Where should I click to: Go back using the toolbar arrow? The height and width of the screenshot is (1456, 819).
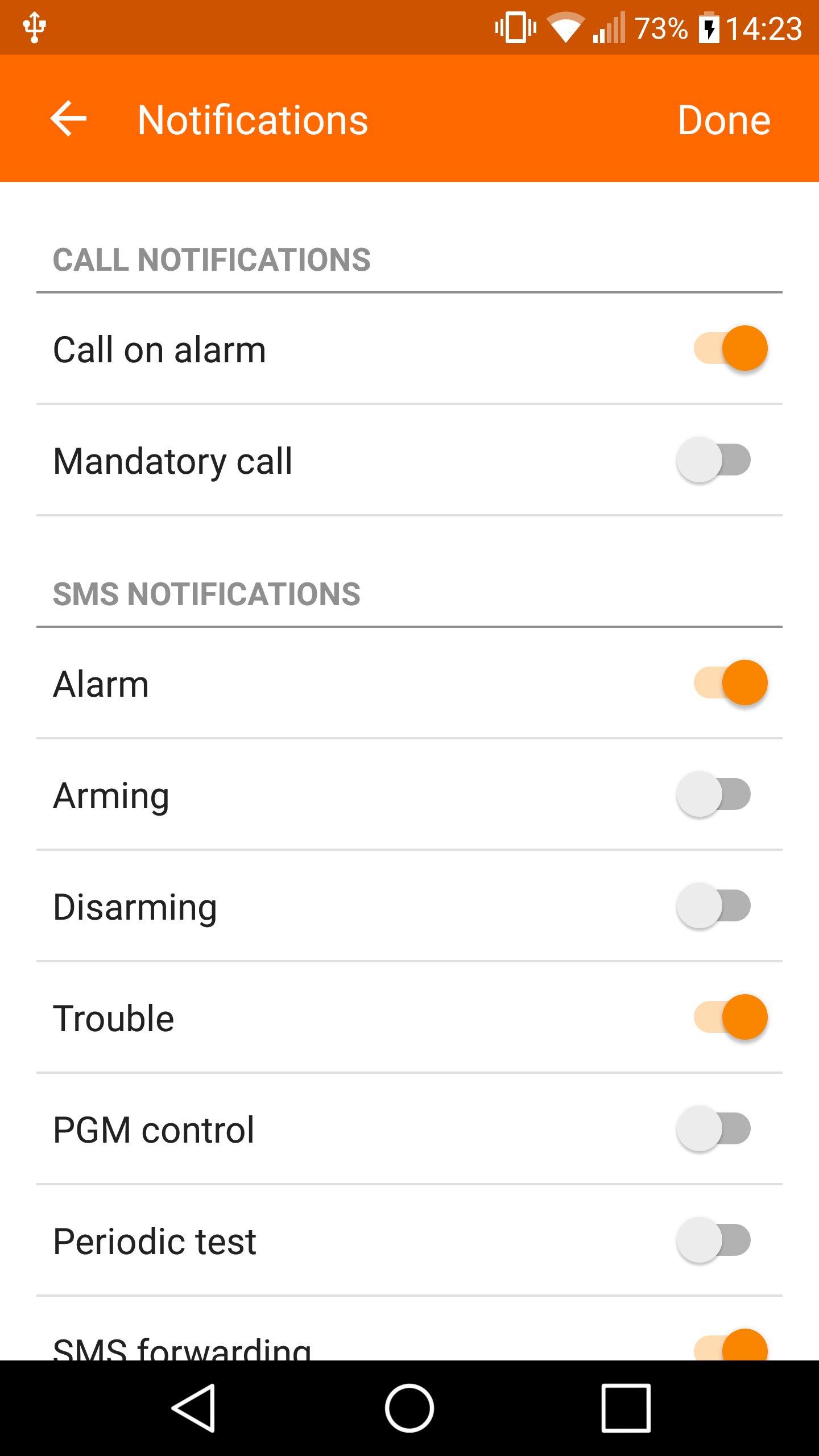coord(68,119)
